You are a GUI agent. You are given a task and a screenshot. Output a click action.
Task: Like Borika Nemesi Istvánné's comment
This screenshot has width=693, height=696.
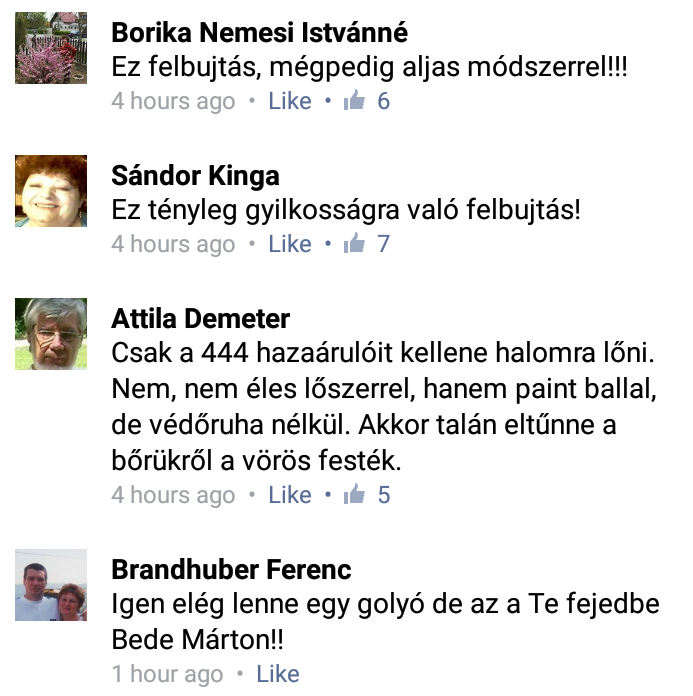[290, 101]
